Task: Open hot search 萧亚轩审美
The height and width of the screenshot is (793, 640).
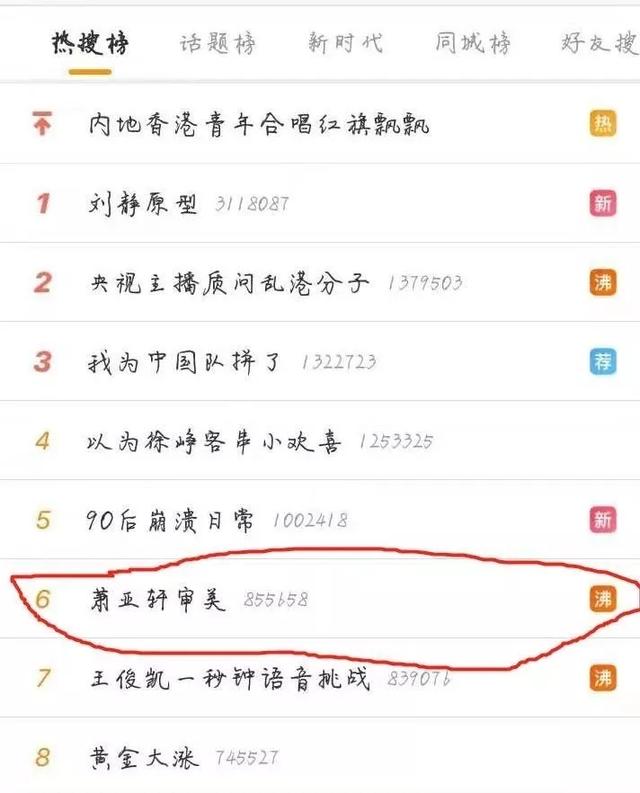Action: coord(158,599)
